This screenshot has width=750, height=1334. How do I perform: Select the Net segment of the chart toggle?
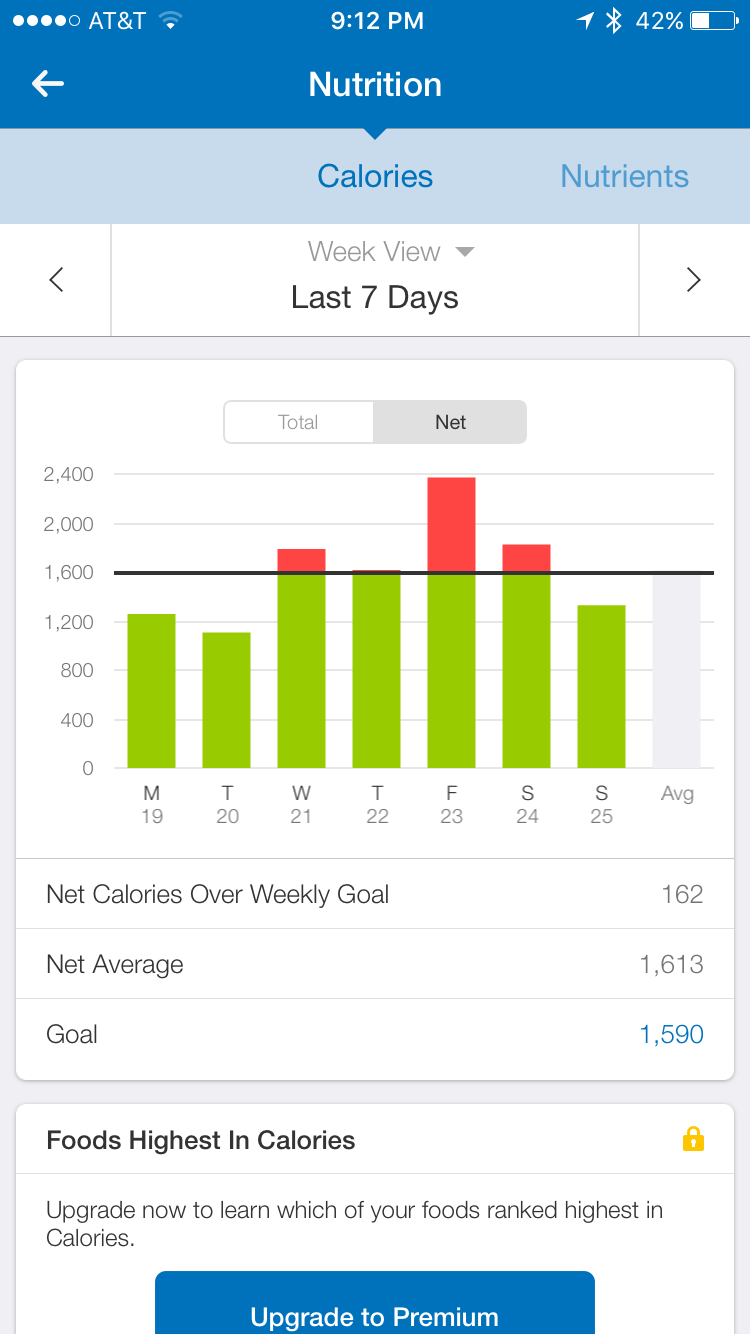(x=449, y=422)
